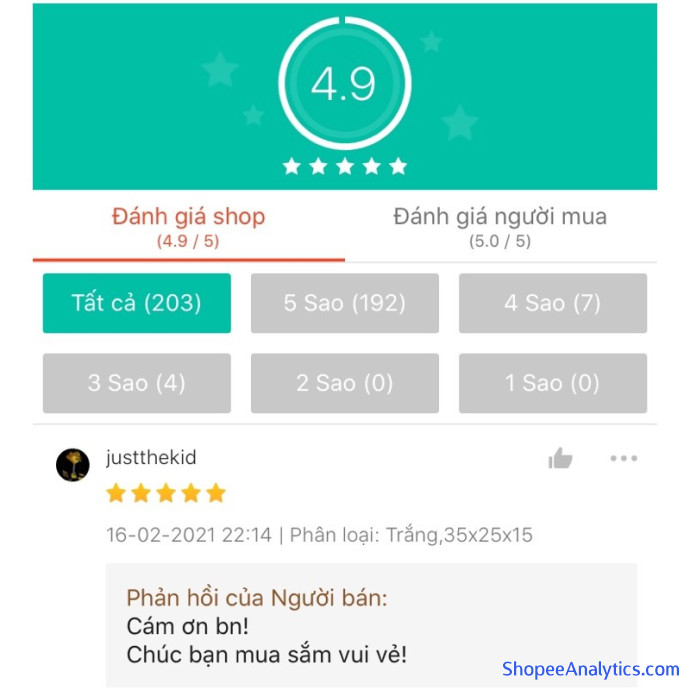Switch to the Đánh giá shop tab
This screenshot has height=690, width=690.
[188, 226]
